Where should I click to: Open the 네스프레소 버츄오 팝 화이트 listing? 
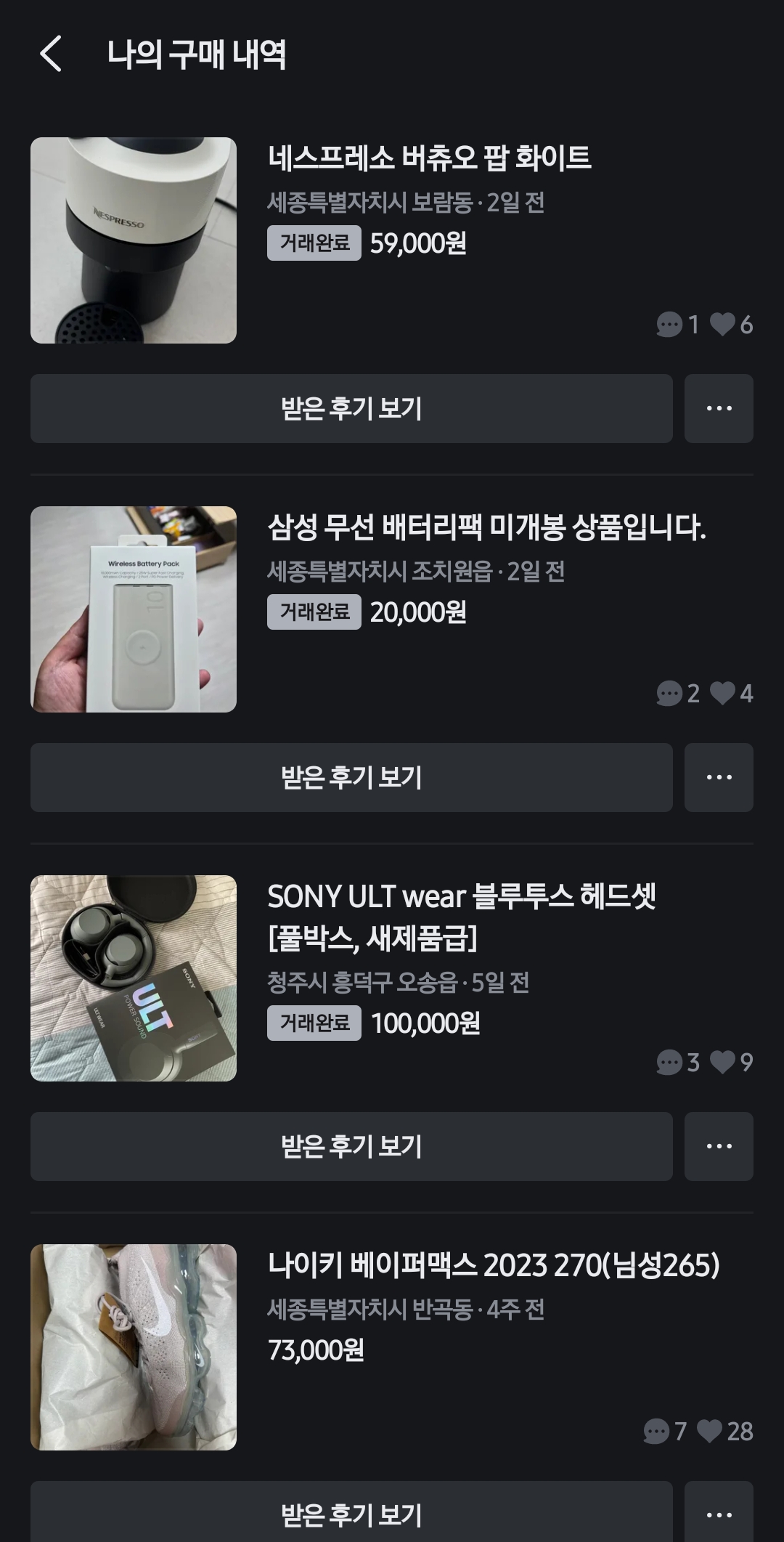click(x=429, y=158)
